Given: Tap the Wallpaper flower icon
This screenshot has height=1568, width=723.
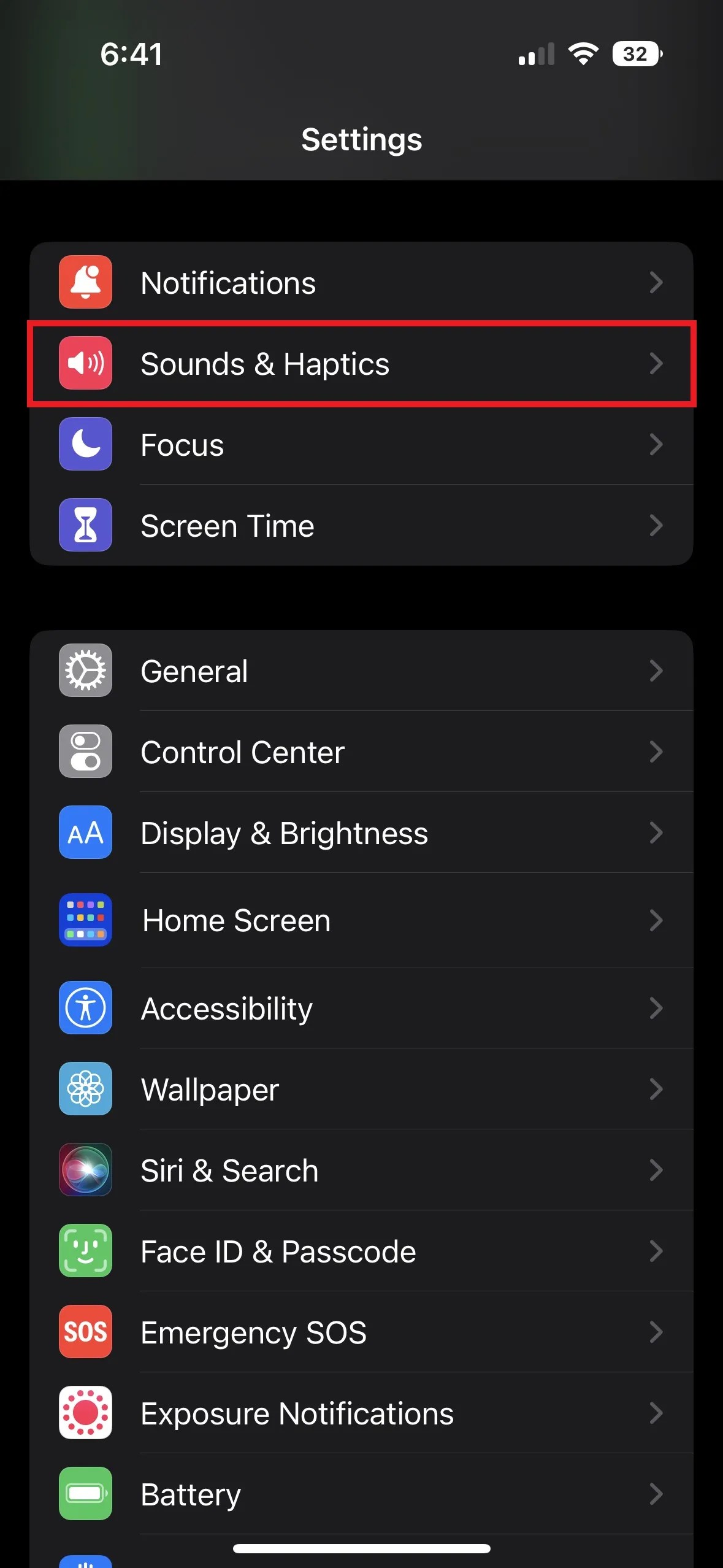Looking at the screenshot, I should coord(85,1089).
